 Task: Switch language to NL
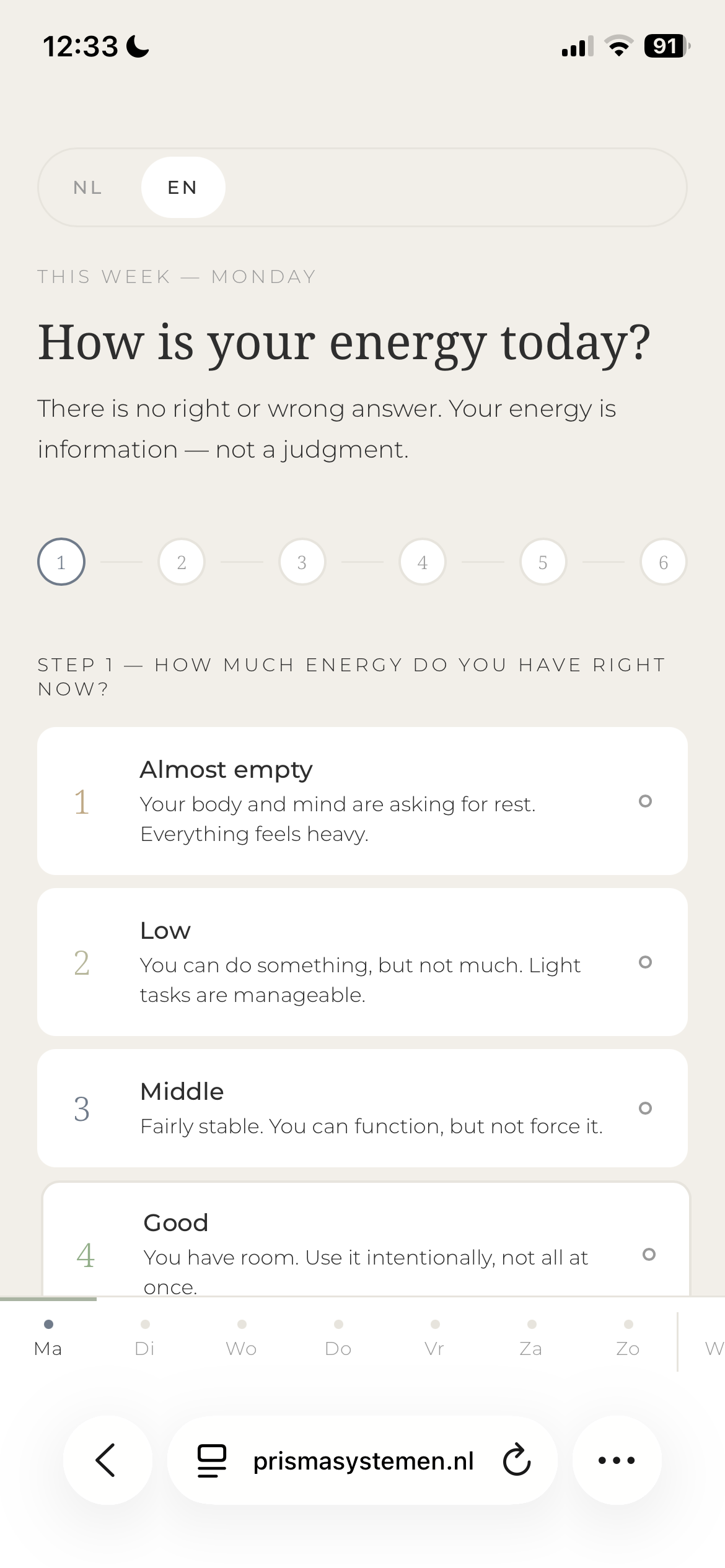coord(87,188)
